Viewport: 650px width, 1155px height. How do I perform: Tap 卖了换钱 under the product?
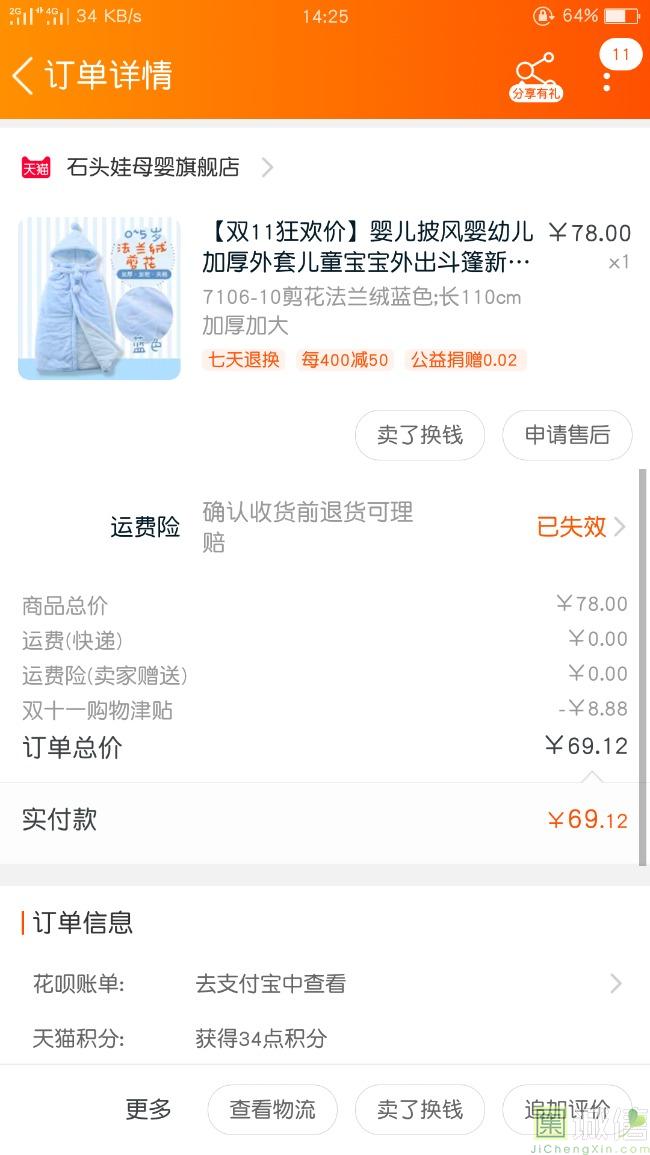(x=420, y=435)
